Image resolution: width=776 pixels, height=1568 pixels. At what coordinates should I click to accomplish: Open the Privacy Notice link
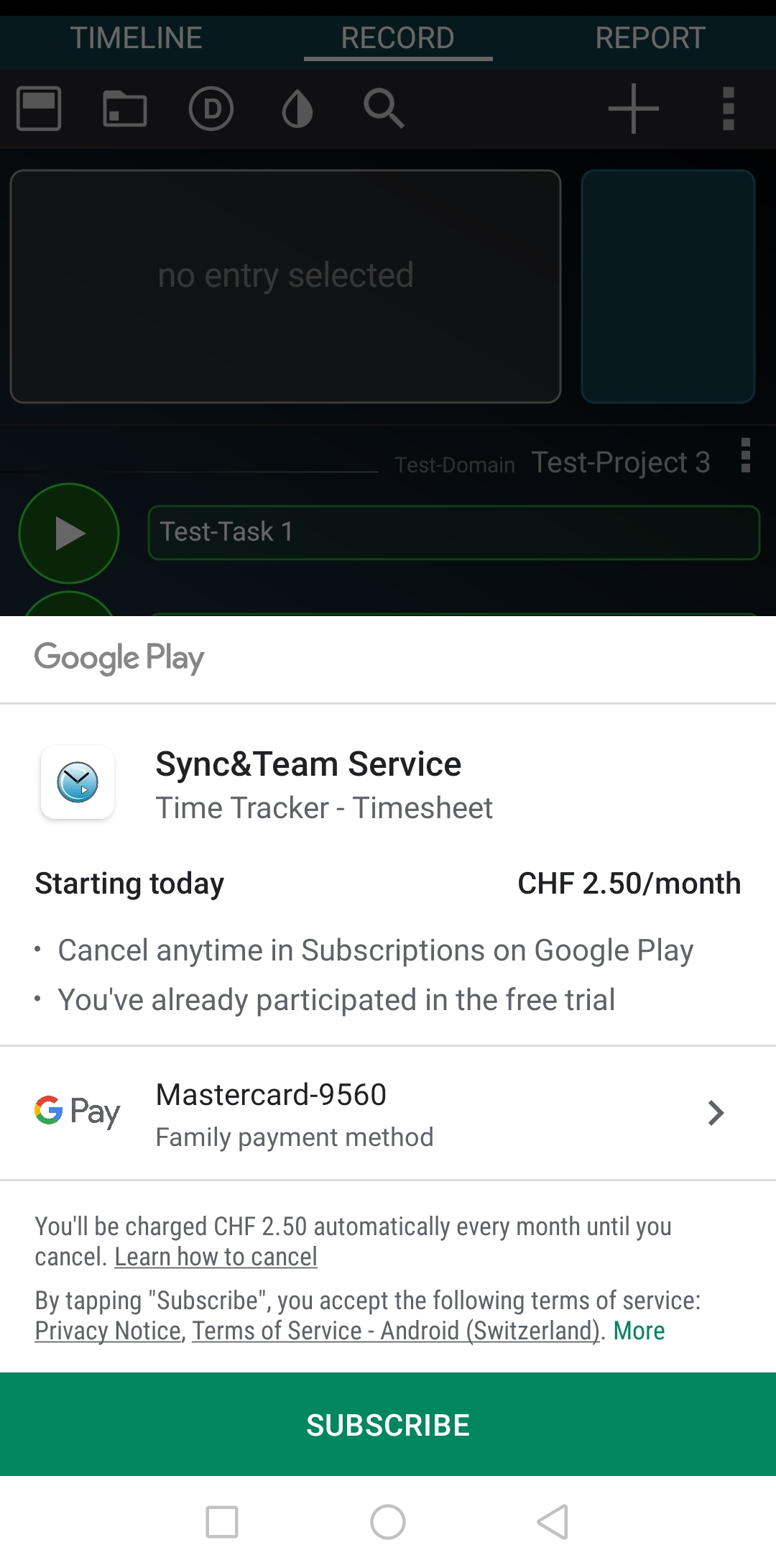(108, 1331)
